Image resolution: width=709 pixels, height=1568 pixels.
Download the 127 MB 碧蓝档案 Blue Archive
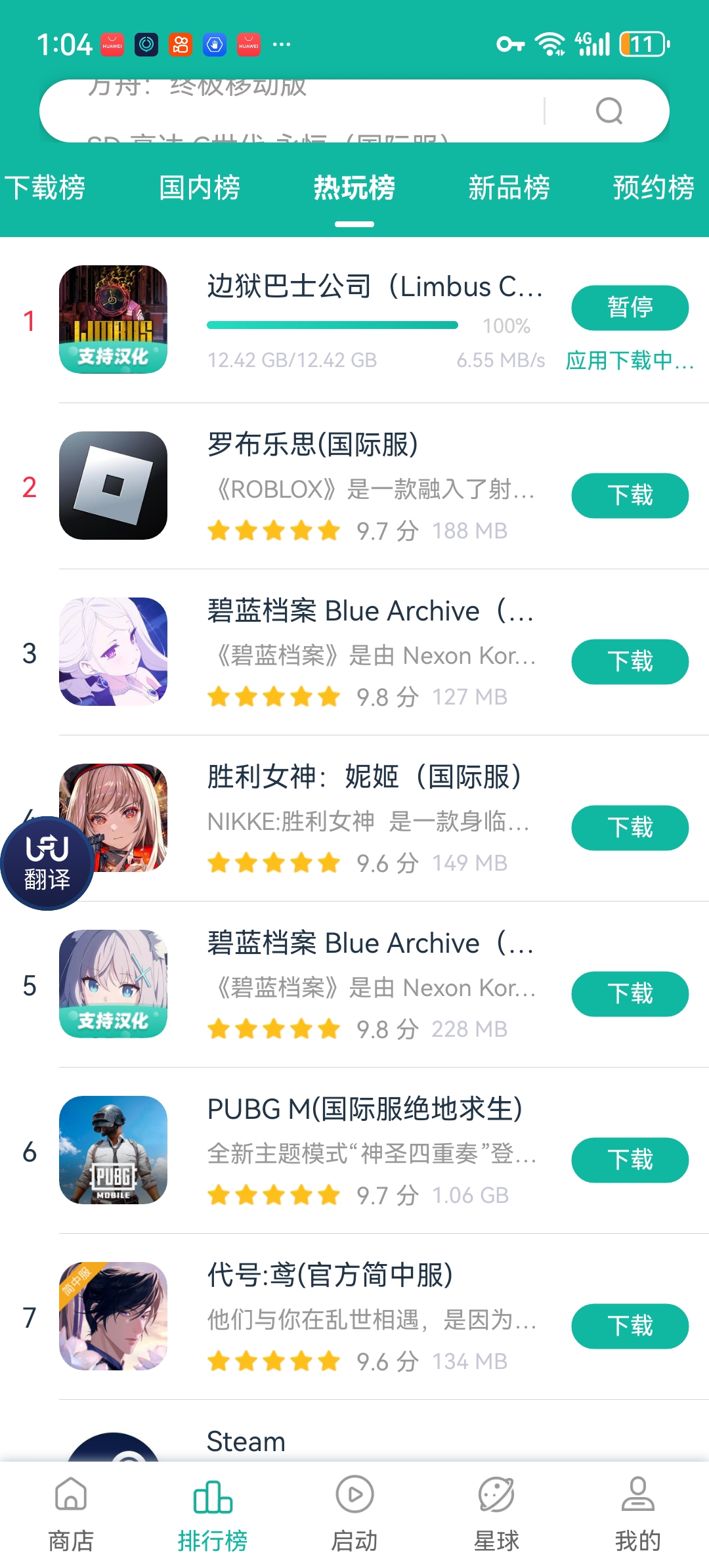630,661
